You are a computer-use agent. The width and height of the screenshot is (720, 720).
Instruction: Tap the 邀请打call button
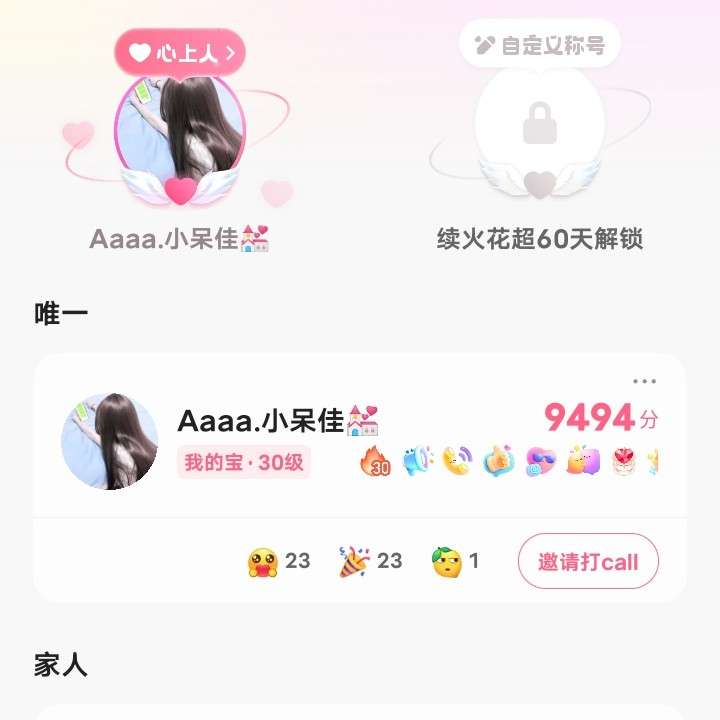point(588,562)
